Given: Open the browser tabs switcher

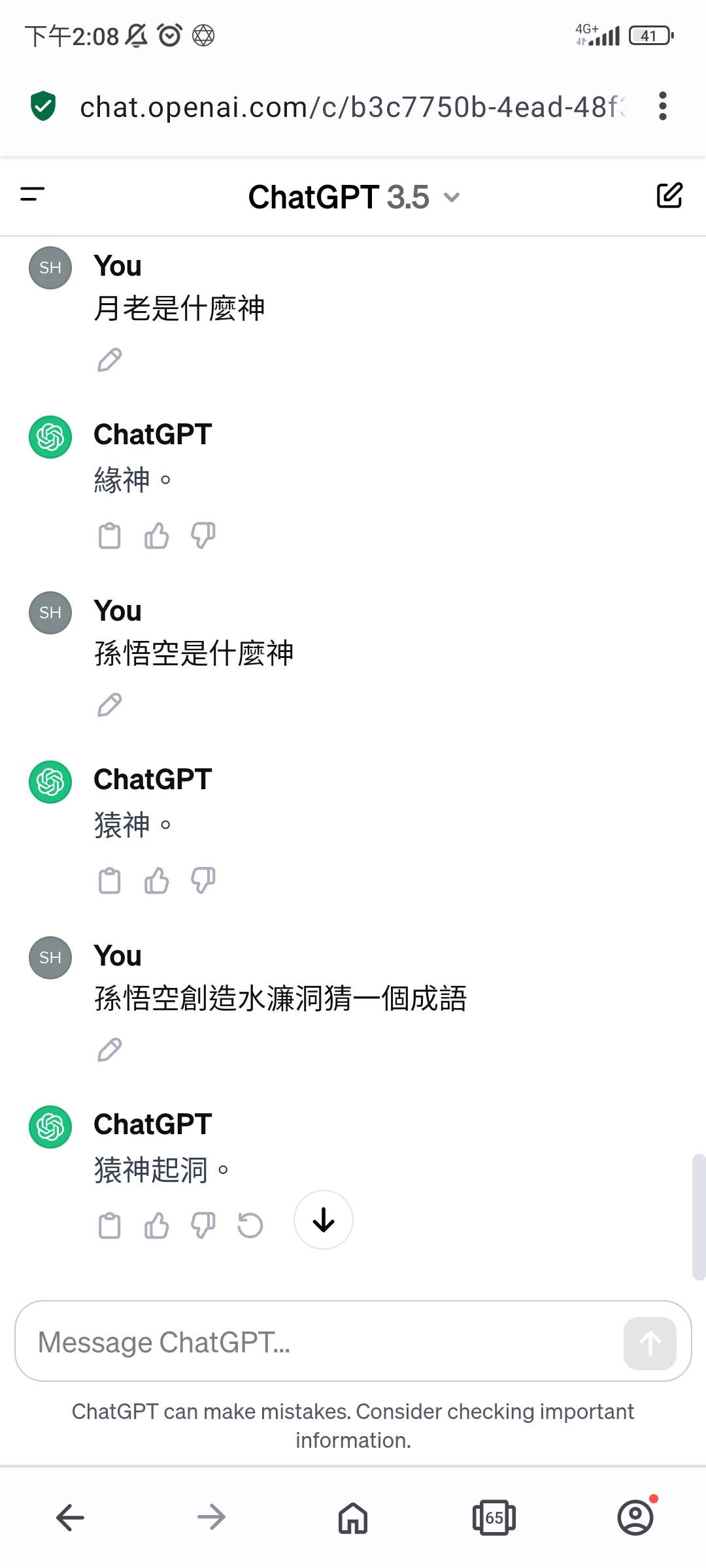Looking at the screenshot, I should pyautogui.click(x=494, y=1517).
